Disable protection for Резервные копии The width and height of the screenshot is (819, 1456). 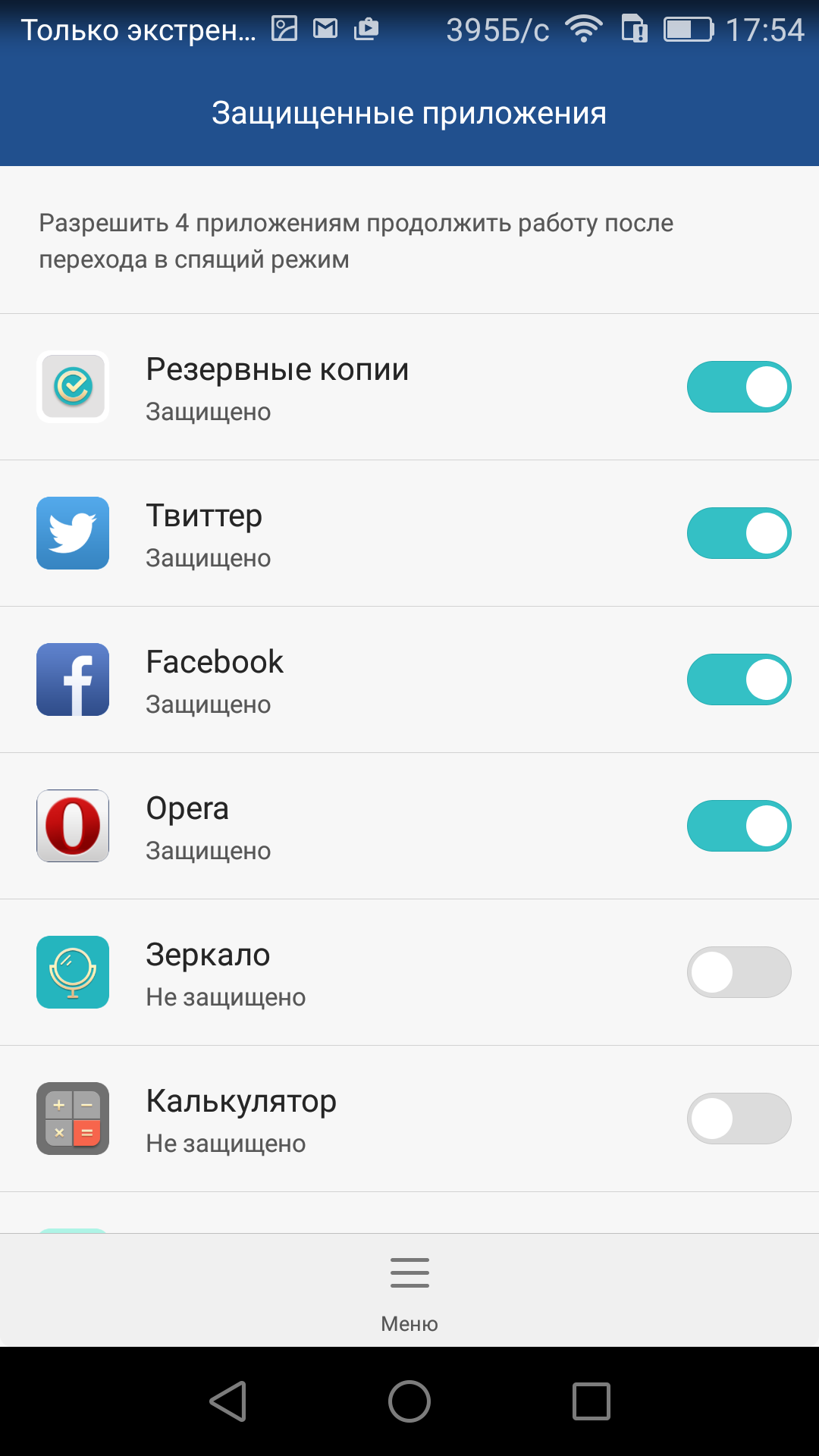point(739,387)
